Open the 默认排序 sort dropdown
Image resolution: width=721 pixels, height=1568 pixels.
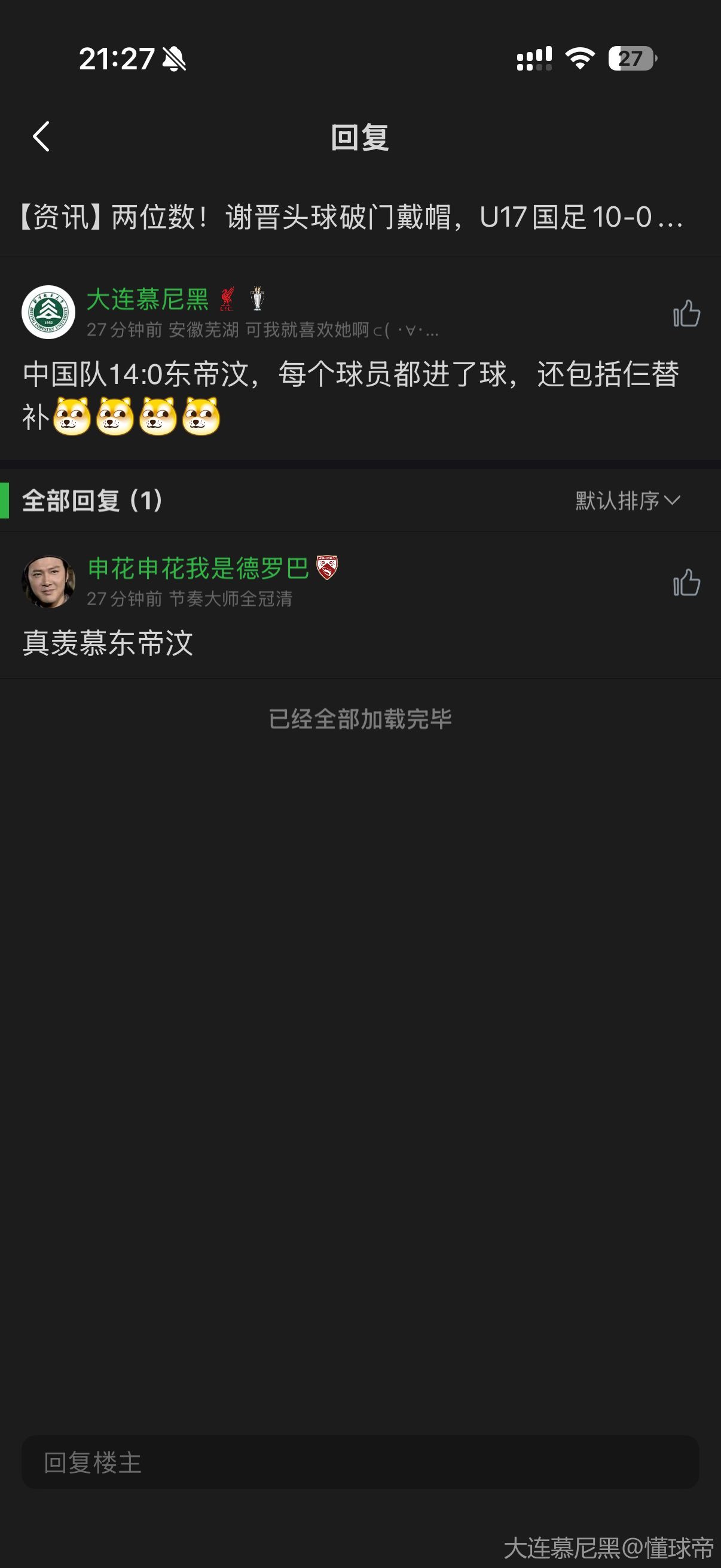click(627, 501)
